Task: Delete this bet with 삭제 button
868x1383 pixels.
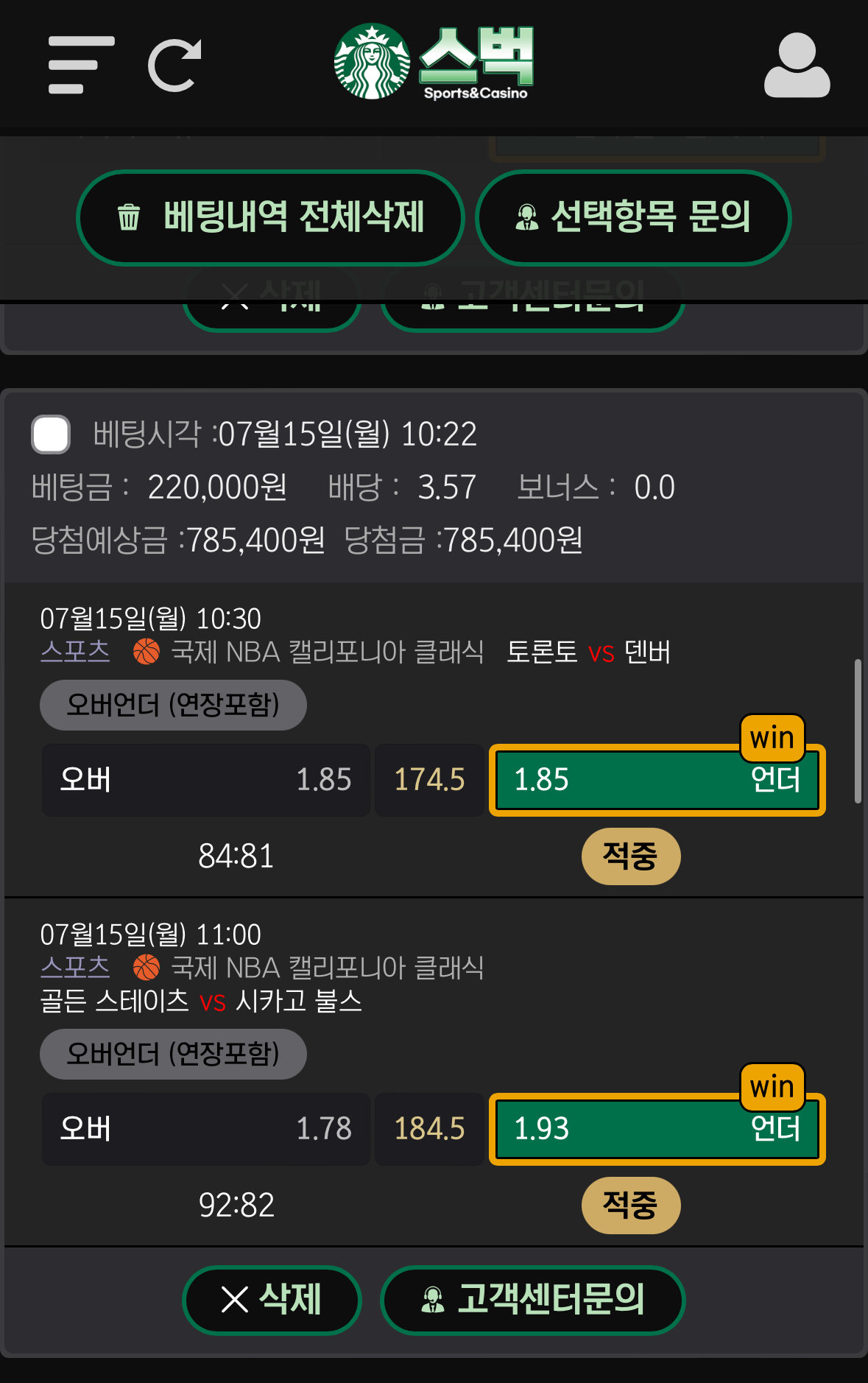Action: (x=272, y=1300)
